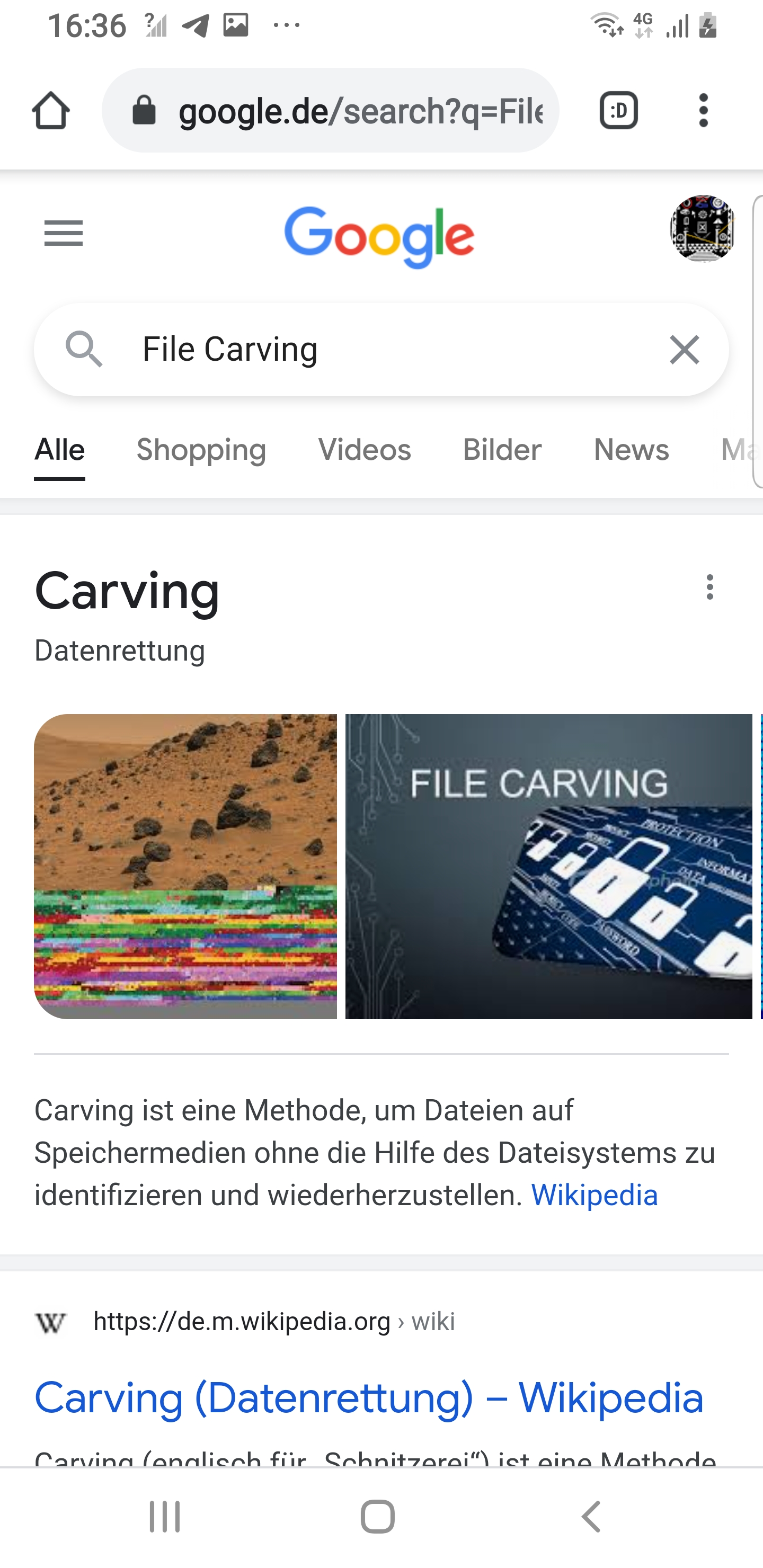Follow the Wikipedia link in the description
This screenshot has height=1568, width=763.
point(595,1195)
